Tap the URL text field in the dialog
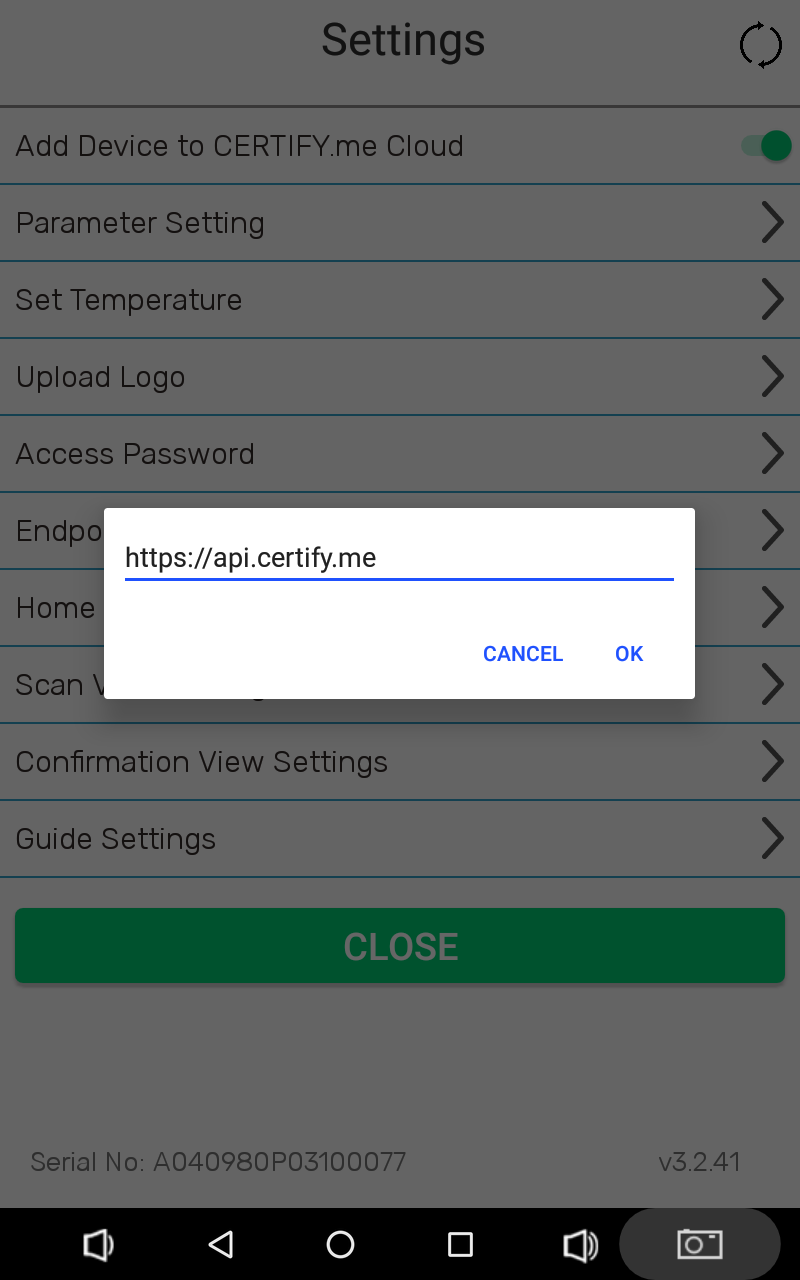The image size is (800, 1280). [399, 558]
